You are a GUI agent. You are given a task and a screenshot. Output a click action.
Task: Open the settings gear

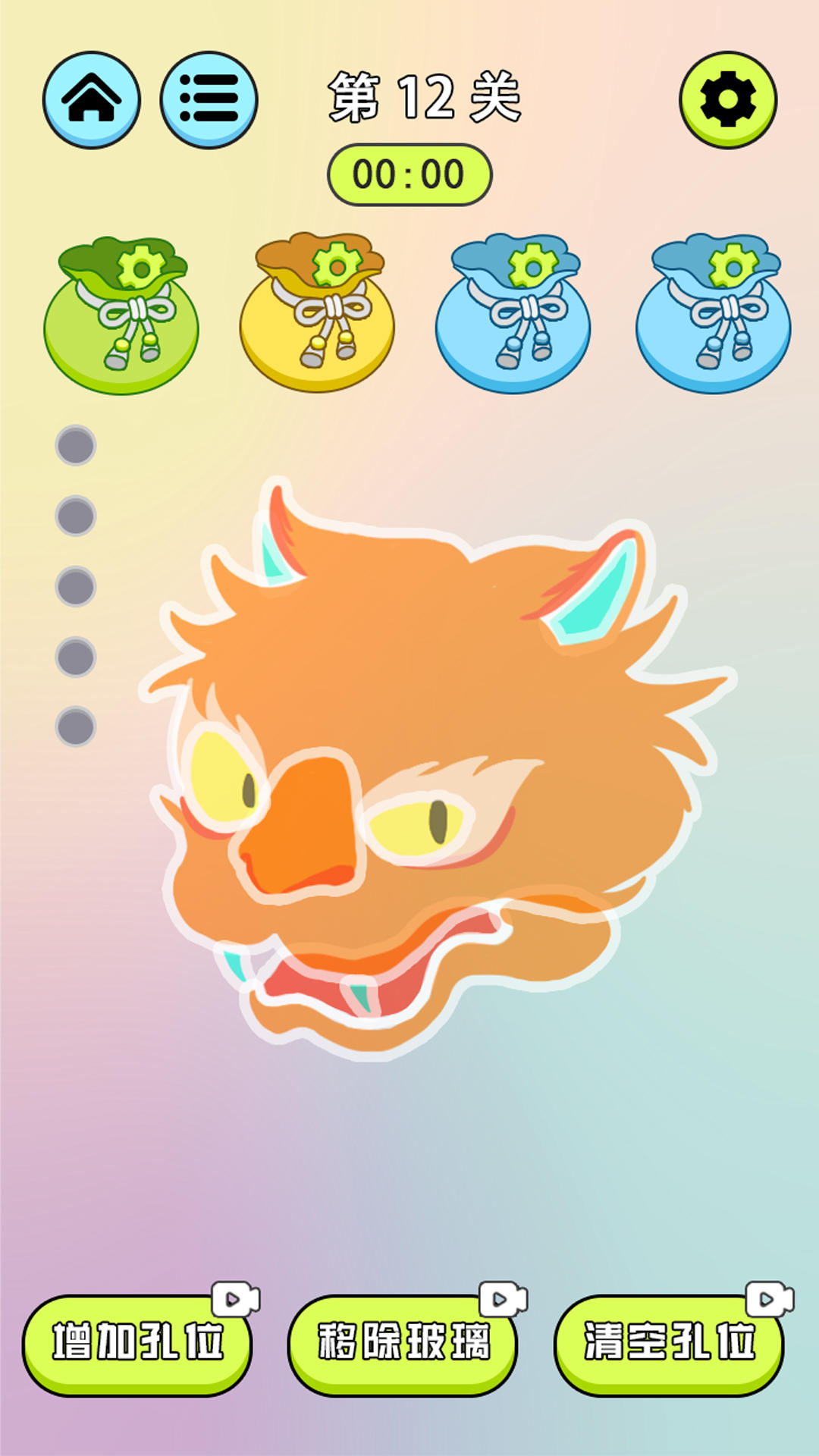click(x=727, y=99)
